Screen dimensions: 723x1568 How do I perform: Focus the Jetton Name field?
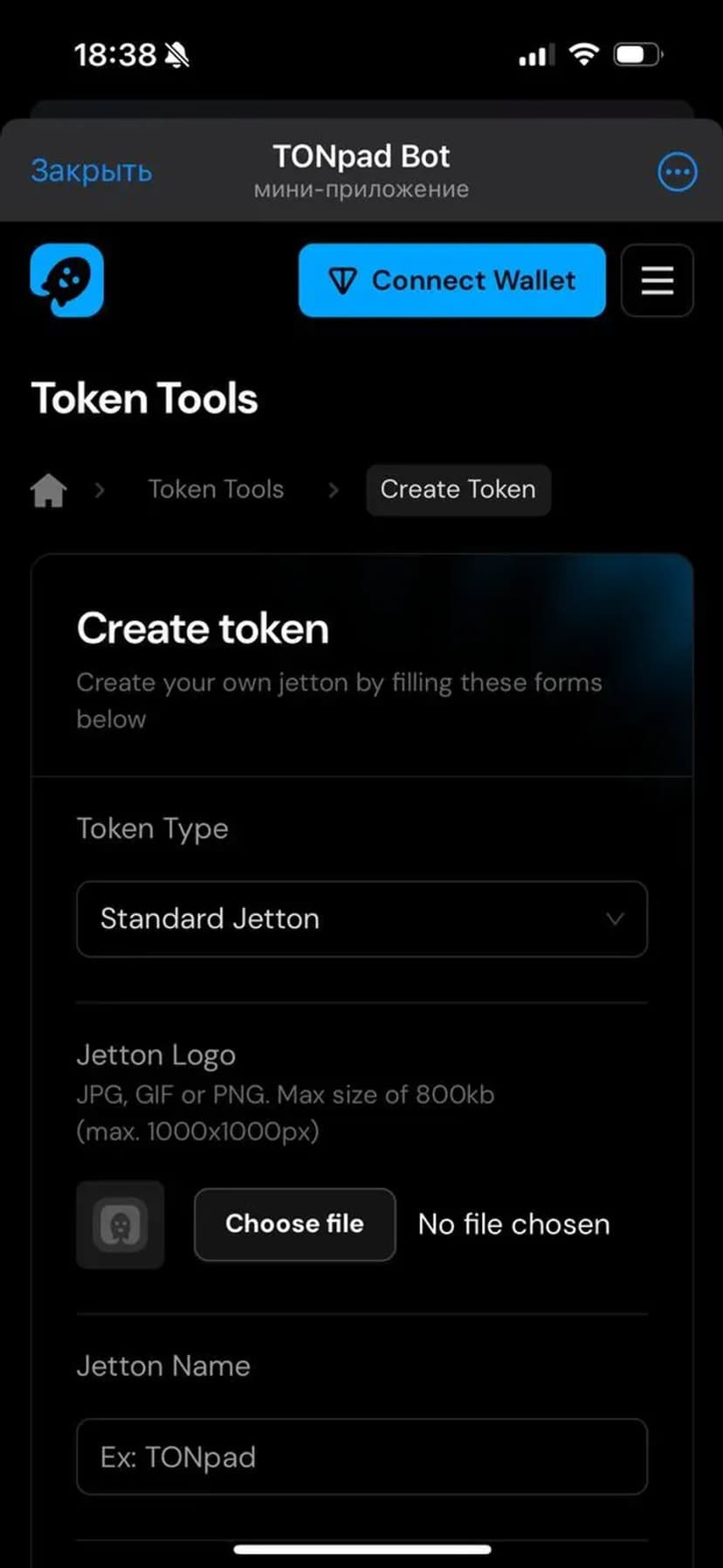(x=361, y=1457)
